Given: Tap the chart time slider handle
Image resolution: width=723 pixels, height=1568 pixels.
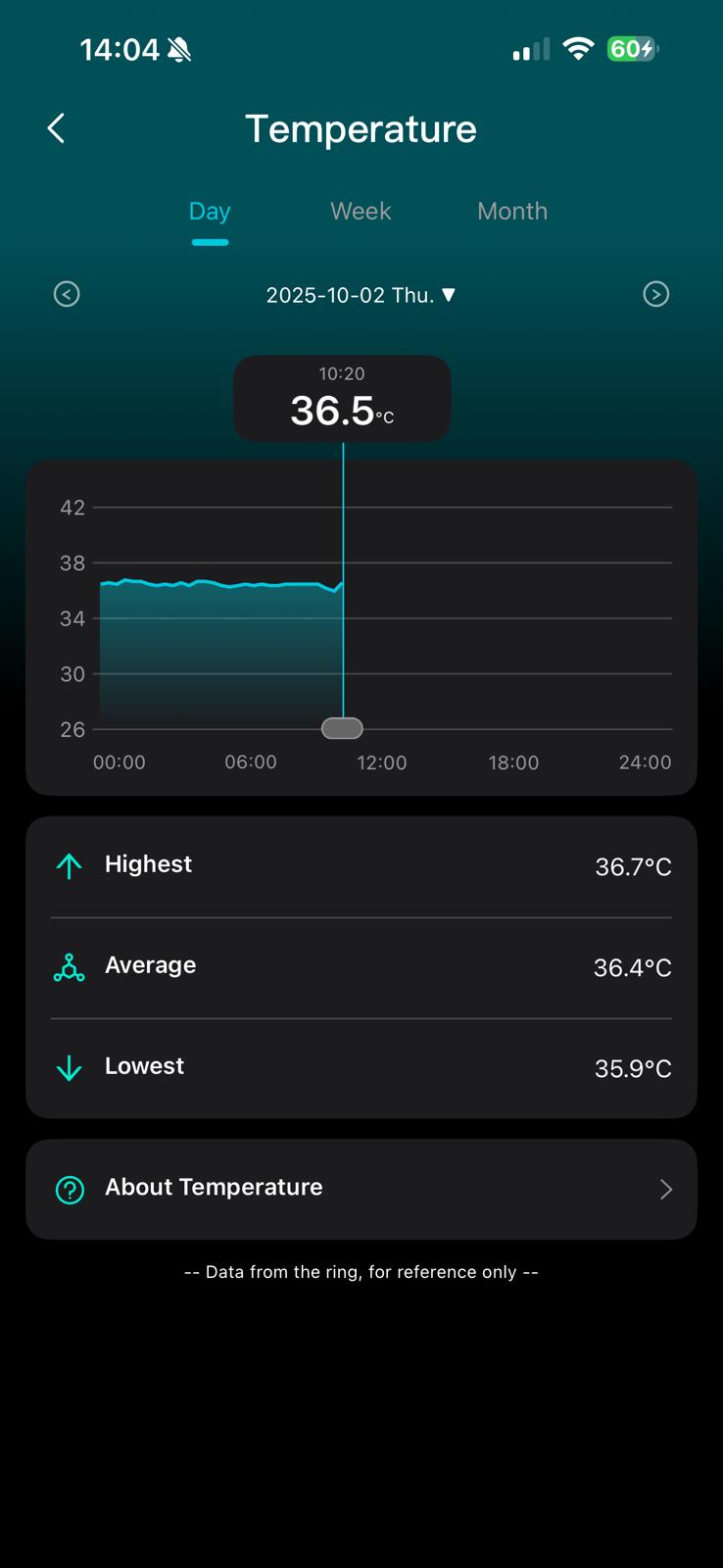Looking at the screenshot, I should 342,728.
